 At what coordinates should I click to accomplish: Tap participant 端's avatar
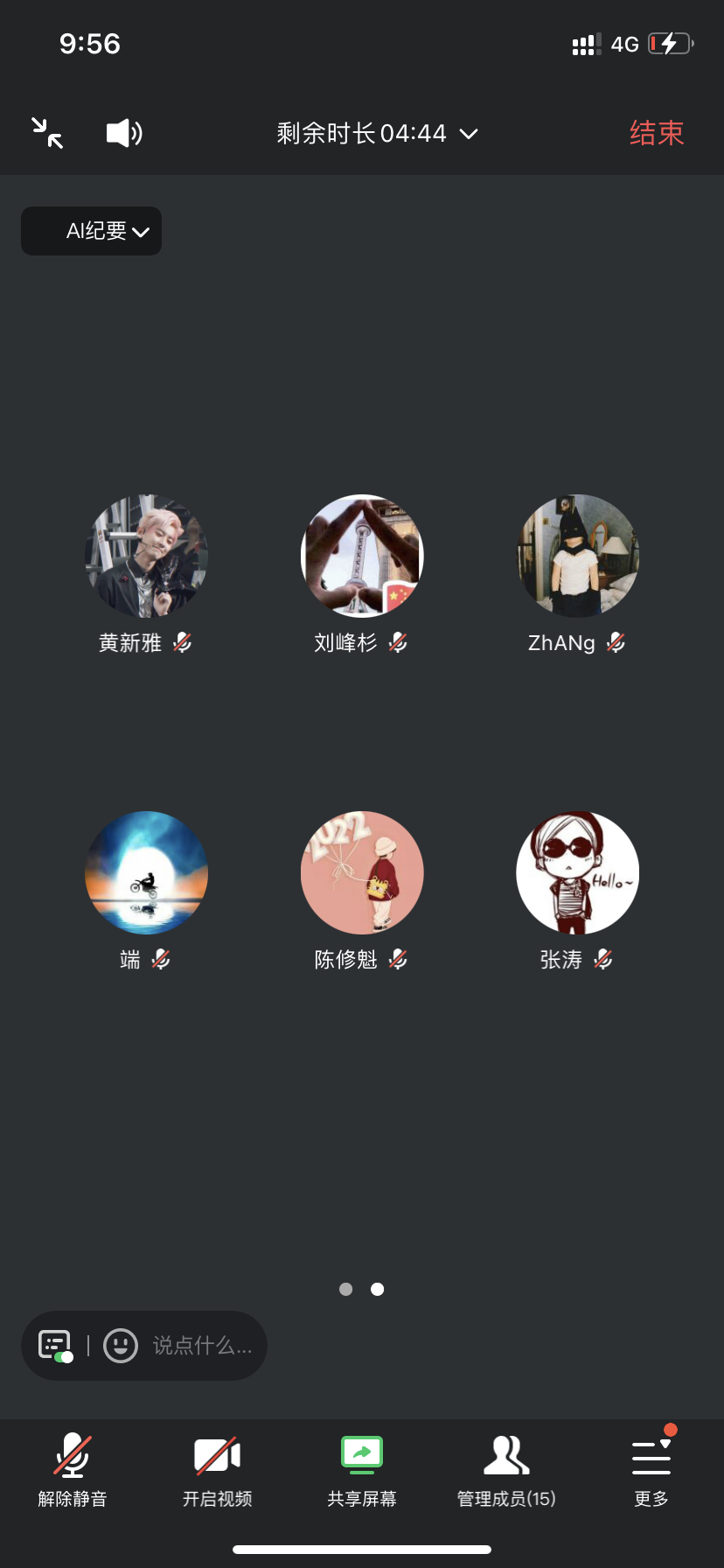coord(146,873)
